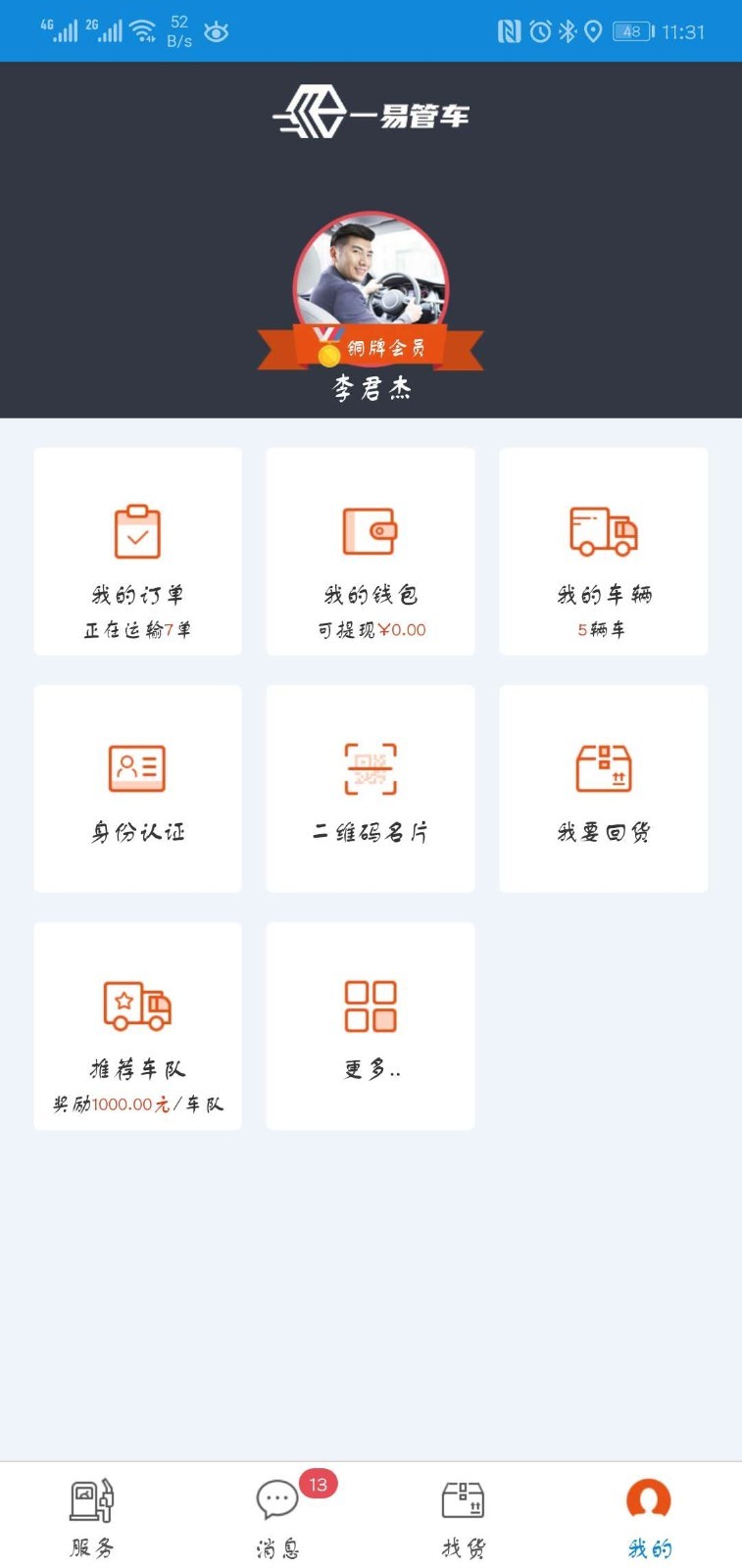Image resolution: width=742 pixels, height=1568 pixels.
Task: Tap the 一易管车 app logo
Action: click(x=371, y=112)
